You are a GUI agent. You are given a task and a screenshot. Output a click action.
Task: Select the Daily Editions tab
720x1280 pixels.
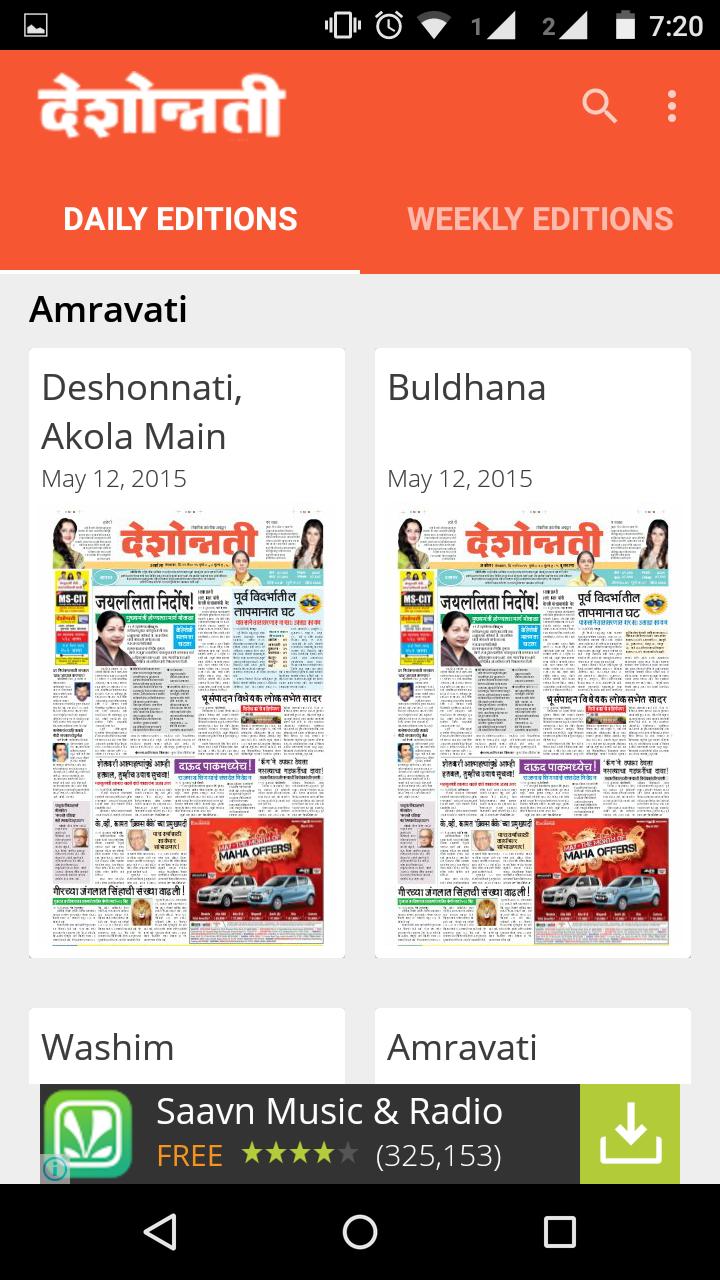pyautogui.click(x=180, y=219)
